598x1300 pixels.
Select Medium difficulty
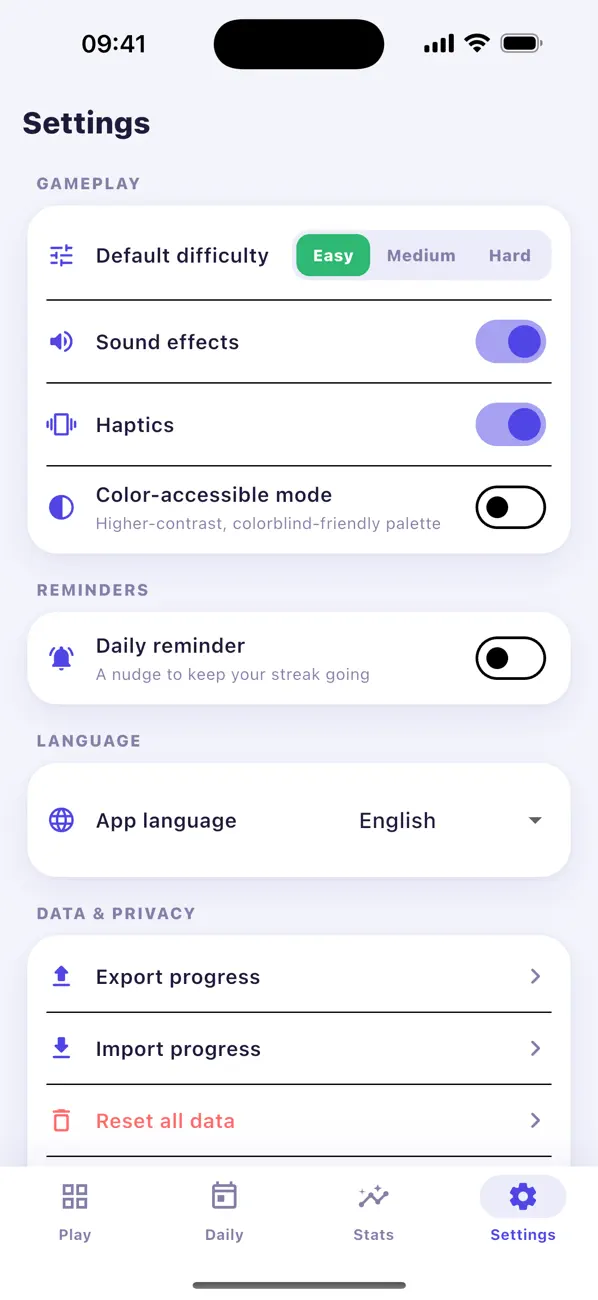(421, 255)
